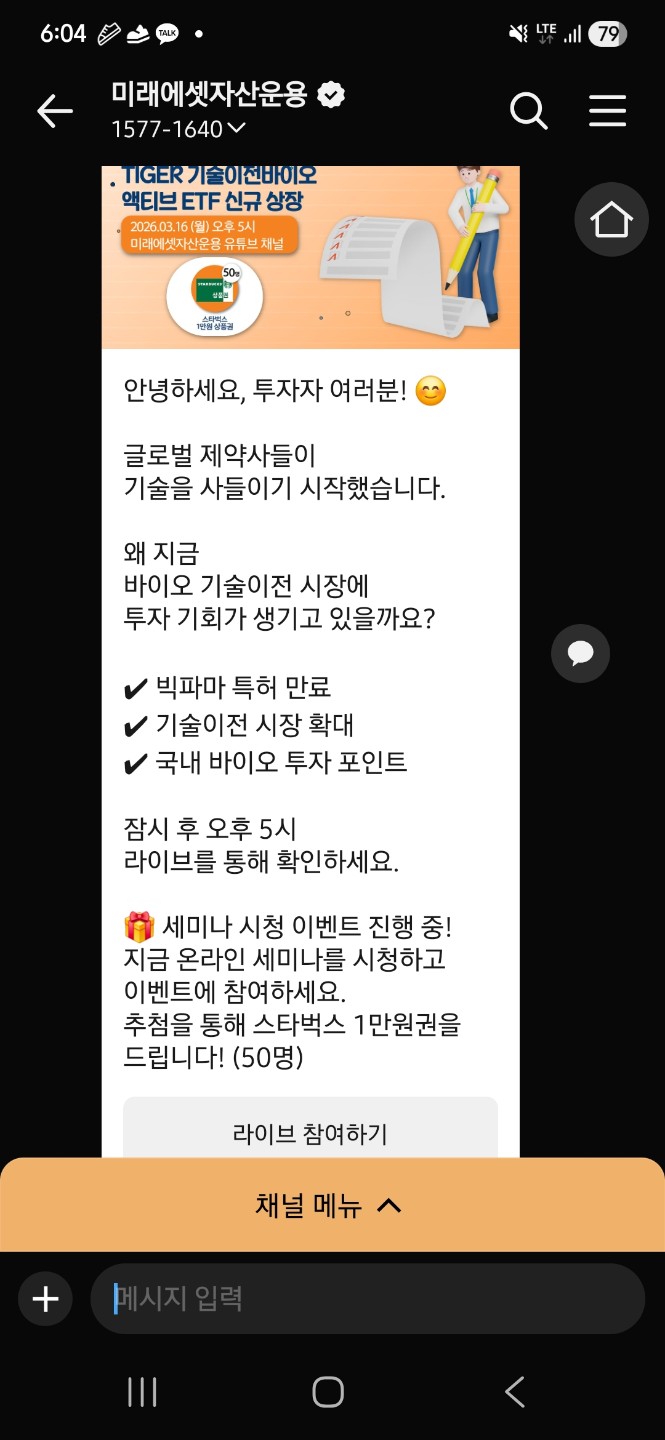The height and width of the screenshot is (1440, 665).
Task: Go to the system home screen
Action: tap(328, 1391)
